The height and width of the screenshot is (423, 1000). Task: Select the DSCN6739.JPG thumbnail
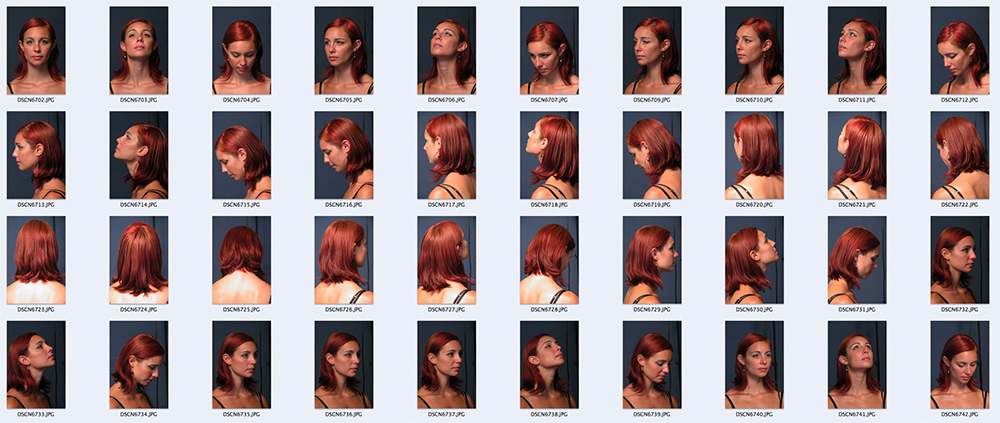(652, 364)
